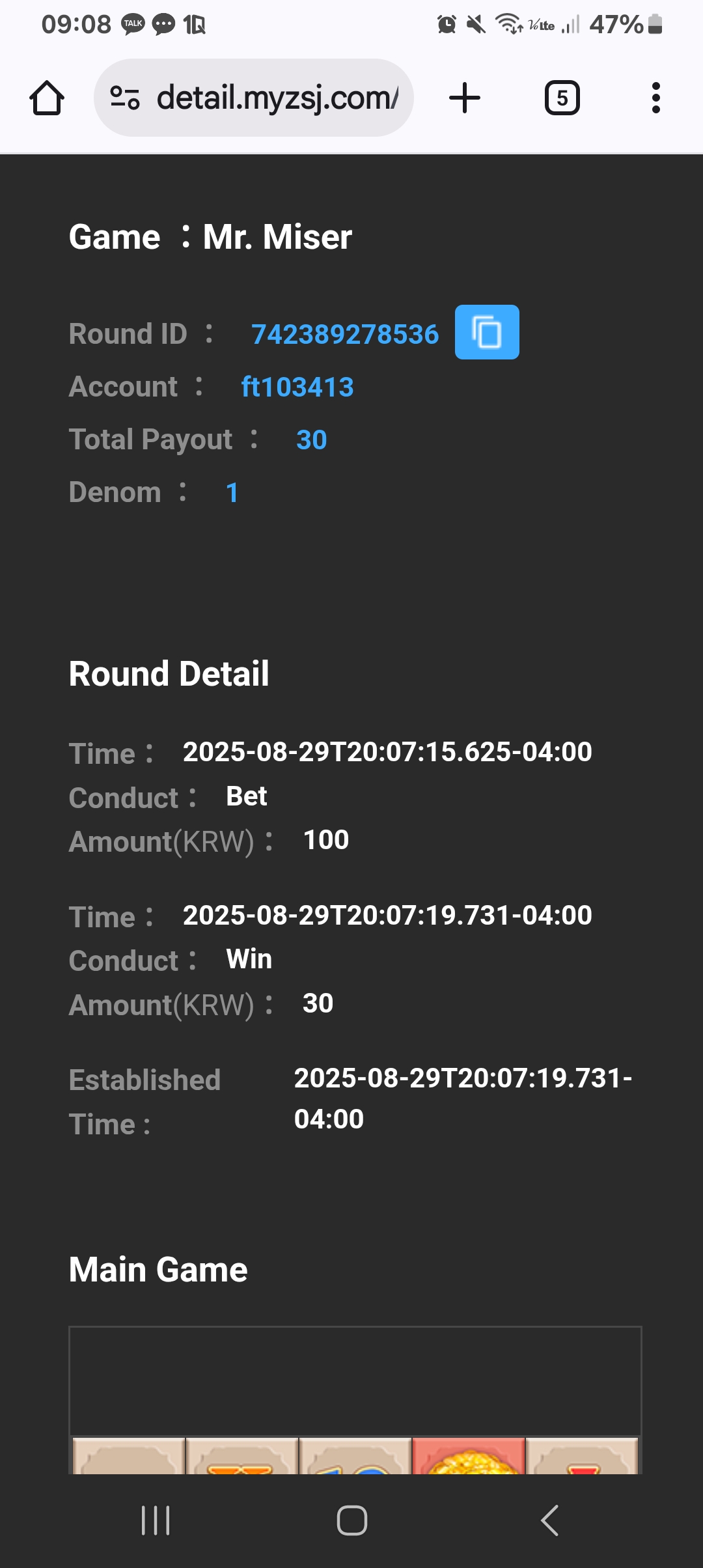703x1568 pixels.
Task: Go back using system navigation
Action: (550, 1520)
